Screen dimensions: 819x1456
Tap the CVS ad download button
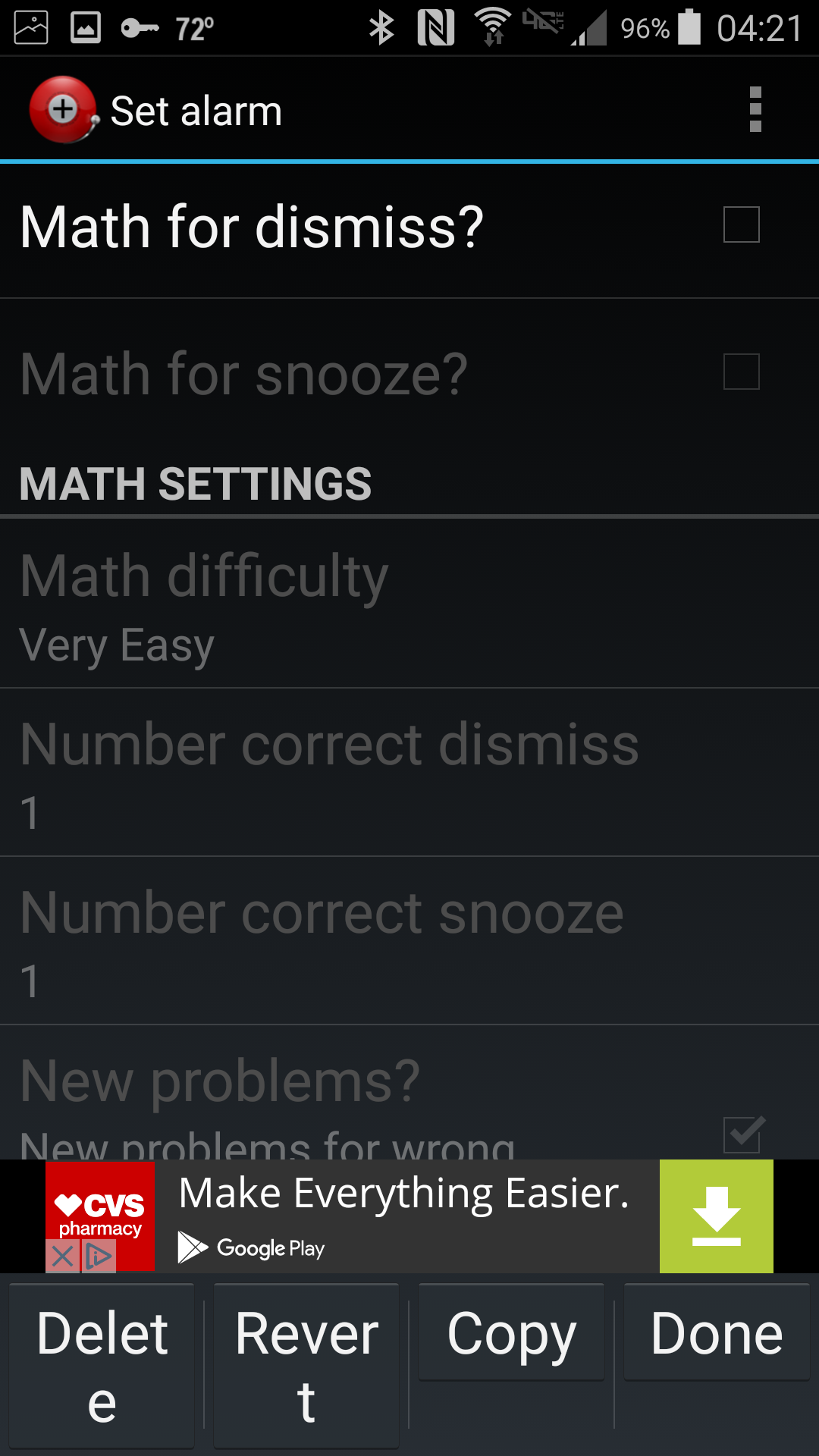[716, 1216]
